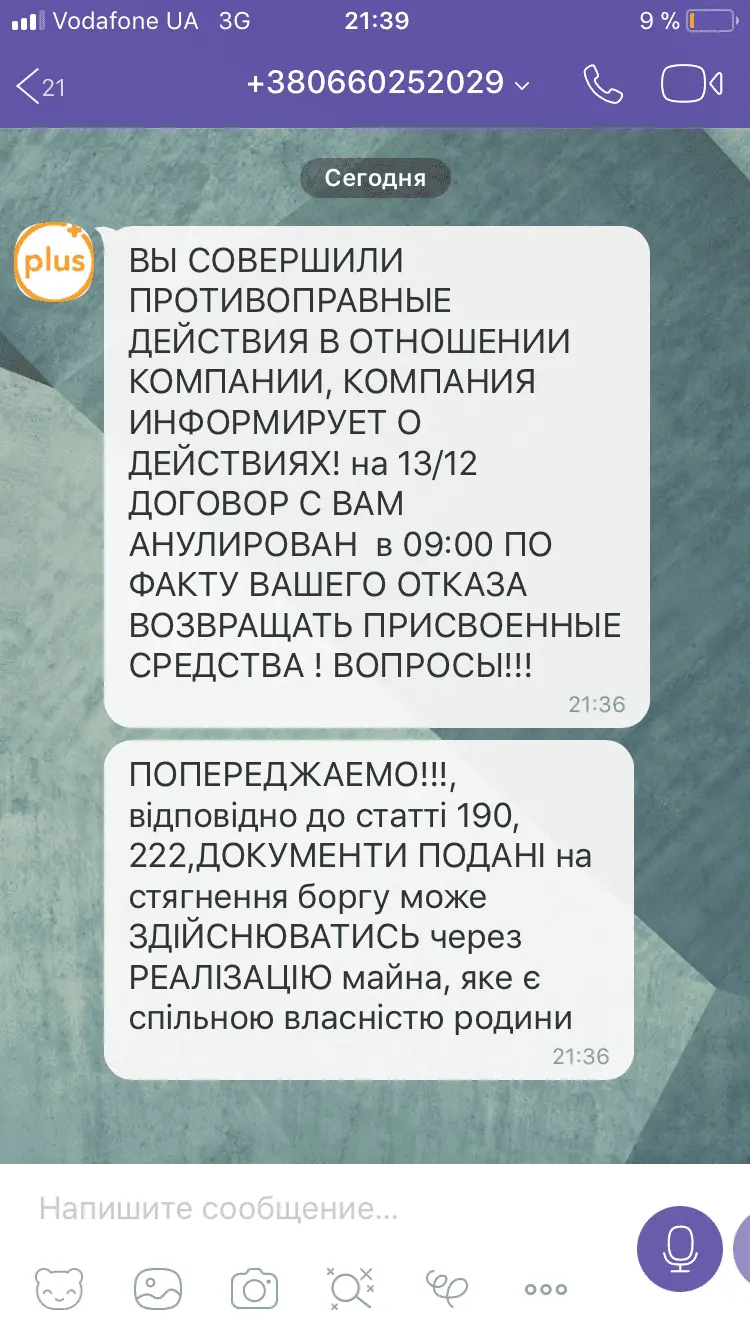Viewport: 750px width, 1334px height.
Task: Open more attachment options
Action: (x=546, y=1289)
